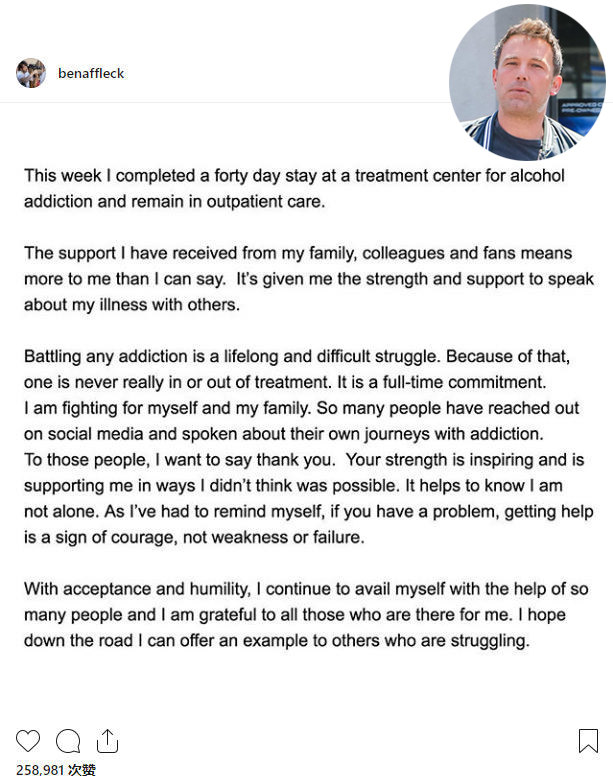Open comments via the speech bubble icon

[x=68, y=741]
